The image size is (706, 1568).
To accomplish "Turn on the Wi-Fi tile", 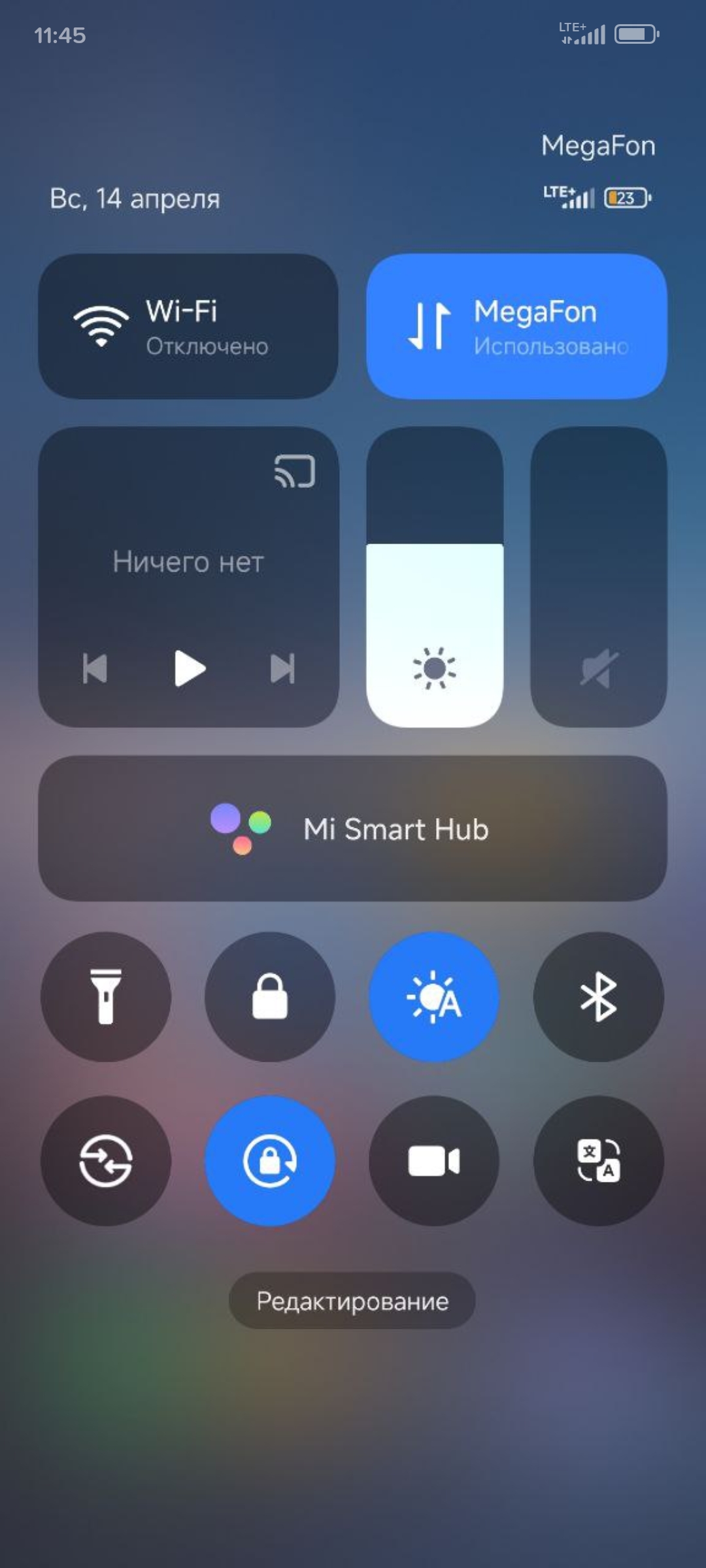I will point(188,326).
